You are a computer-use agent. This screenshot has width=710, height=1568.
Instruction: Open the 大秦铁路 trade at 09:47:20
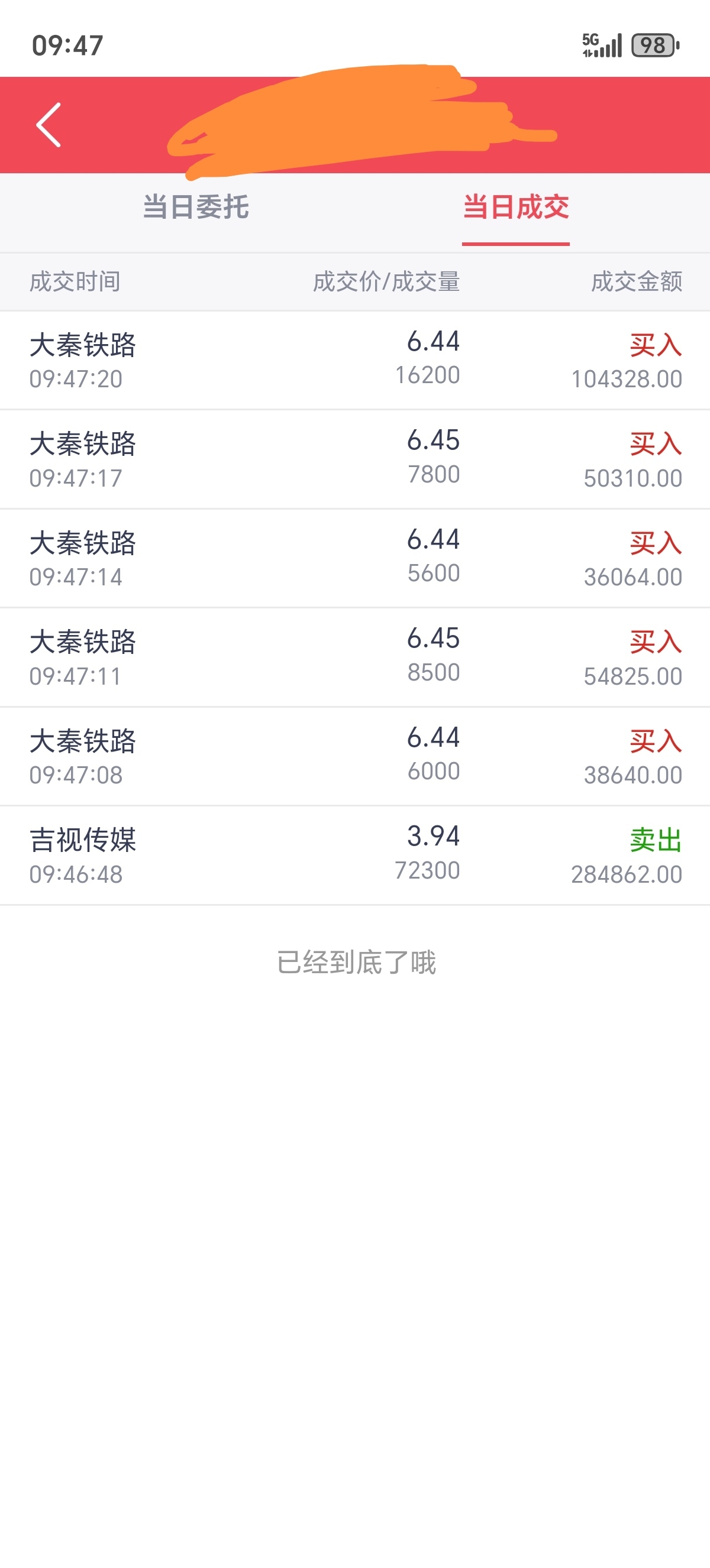pos(355,360)
